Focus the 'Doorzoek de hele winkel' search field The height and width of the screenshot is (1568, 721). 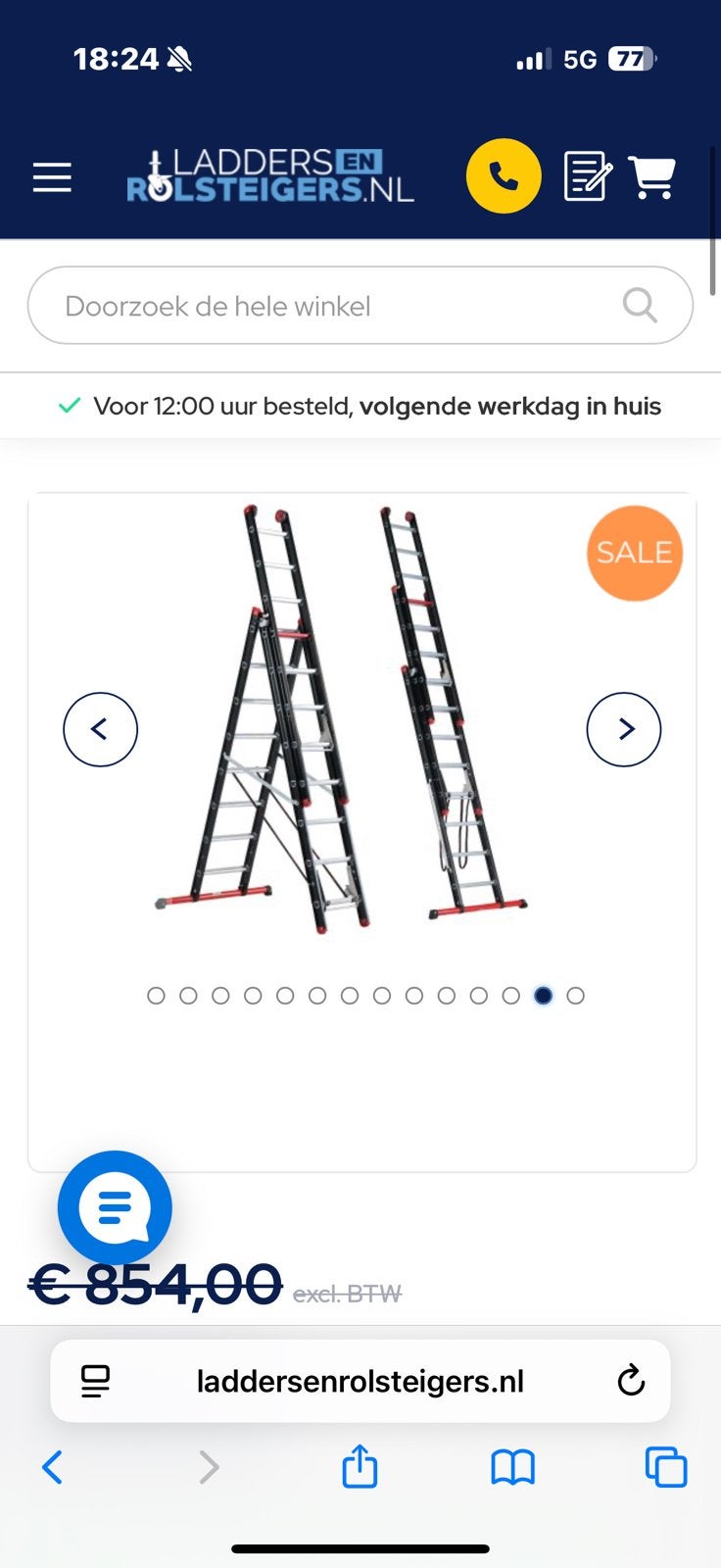click(x=360, y=306)
